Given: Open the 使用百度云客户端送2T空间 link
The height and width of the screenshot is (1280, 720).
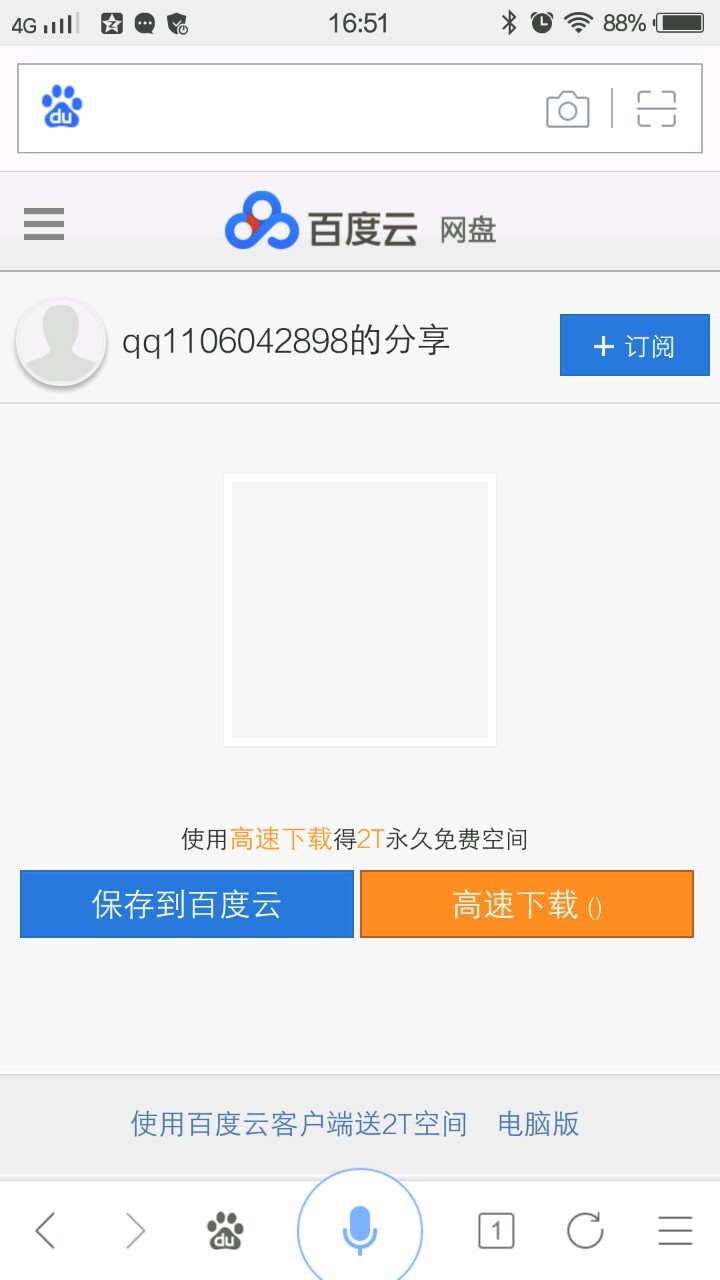Looking at the screenshot, I should (299, 1124).
